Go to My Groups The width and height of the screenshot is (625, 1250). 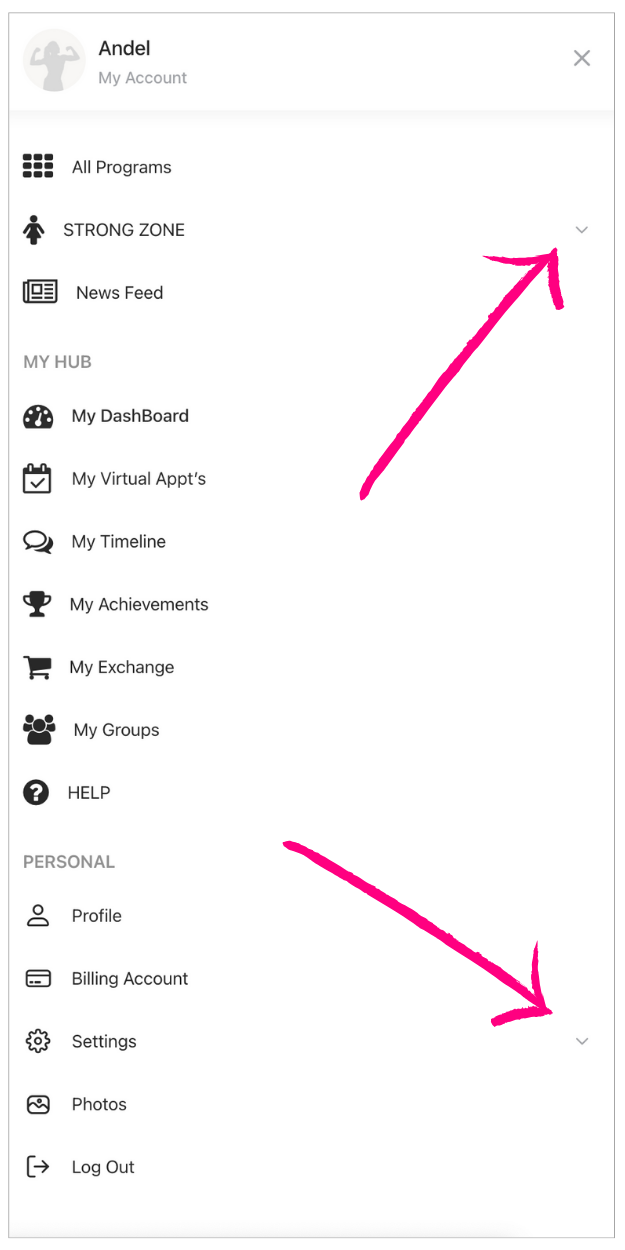(x=116, y=730)
